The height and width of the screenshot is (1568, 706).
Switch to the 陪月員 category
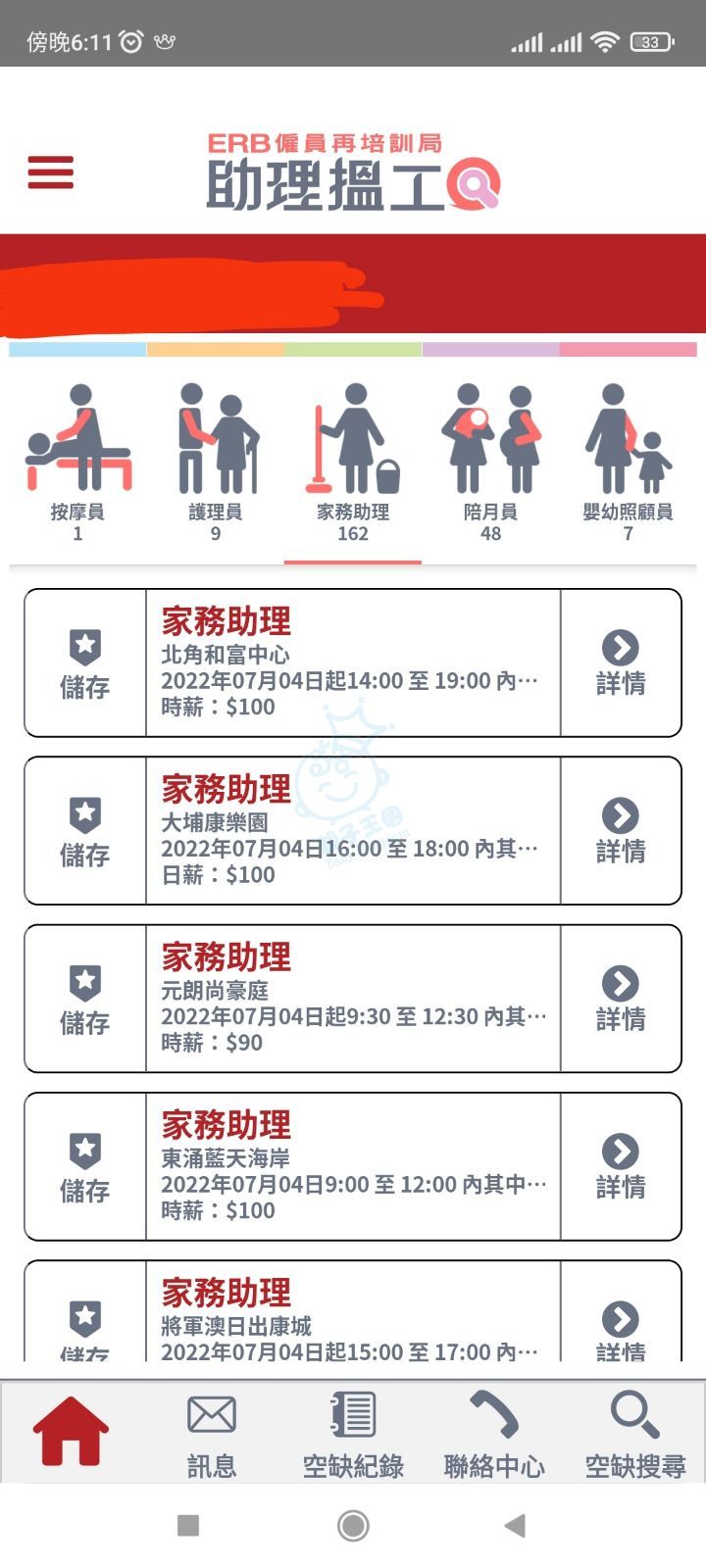click(x=490, y=463)
